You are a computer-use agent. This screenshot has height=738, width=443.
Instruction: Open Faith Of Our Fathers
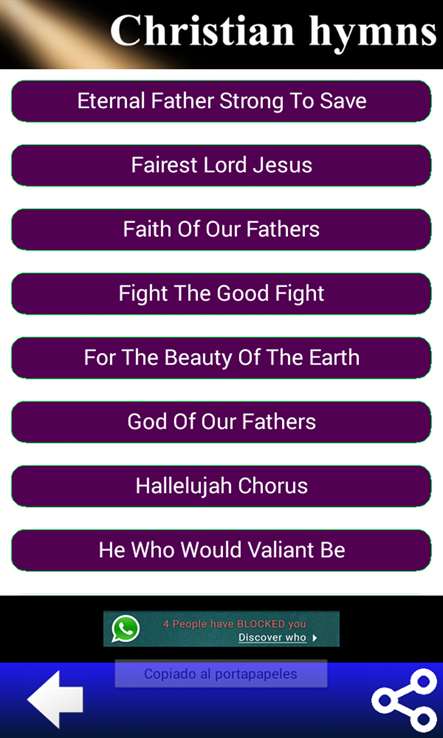click(221, 229)
